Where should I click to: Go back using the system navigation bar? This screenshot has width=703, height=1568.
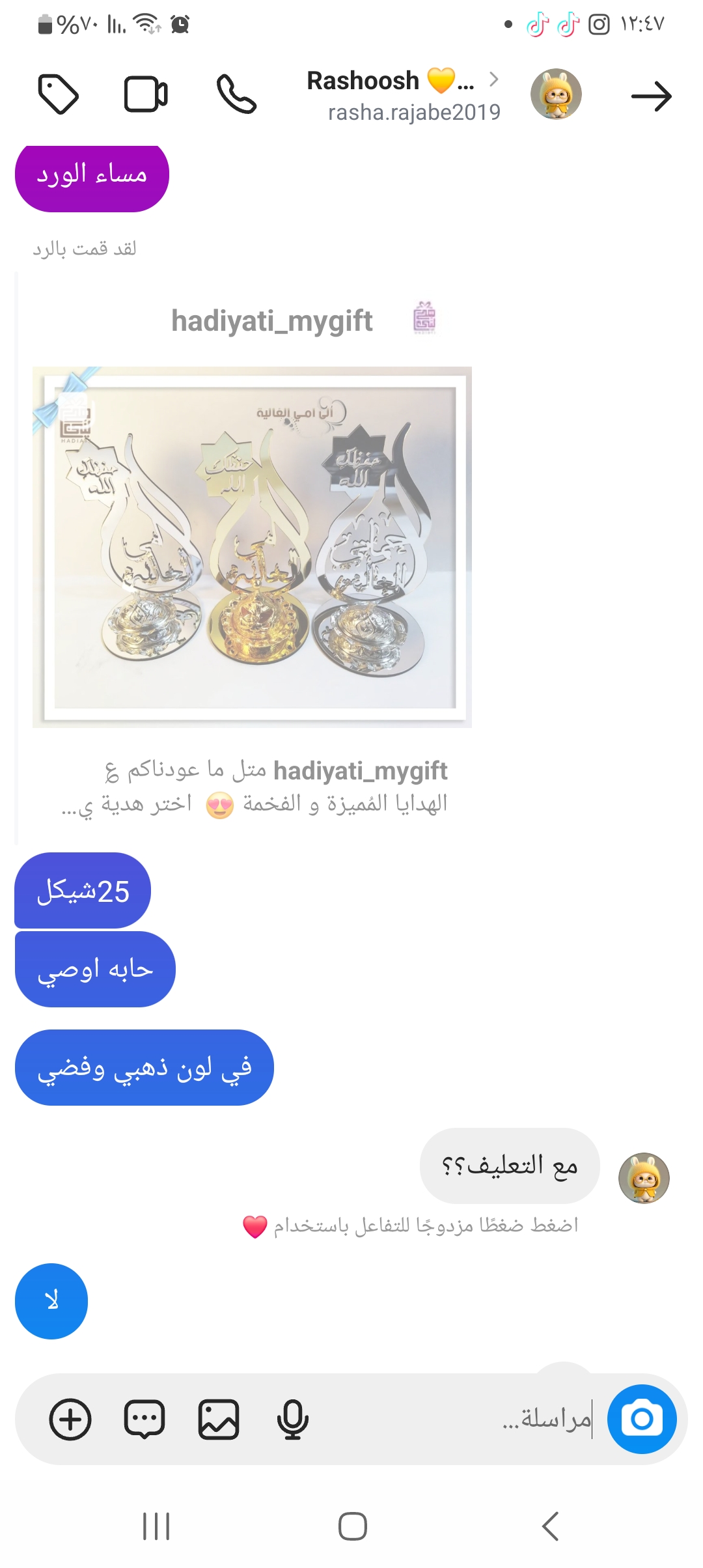pyautogui.click(x=550, y=1526)
